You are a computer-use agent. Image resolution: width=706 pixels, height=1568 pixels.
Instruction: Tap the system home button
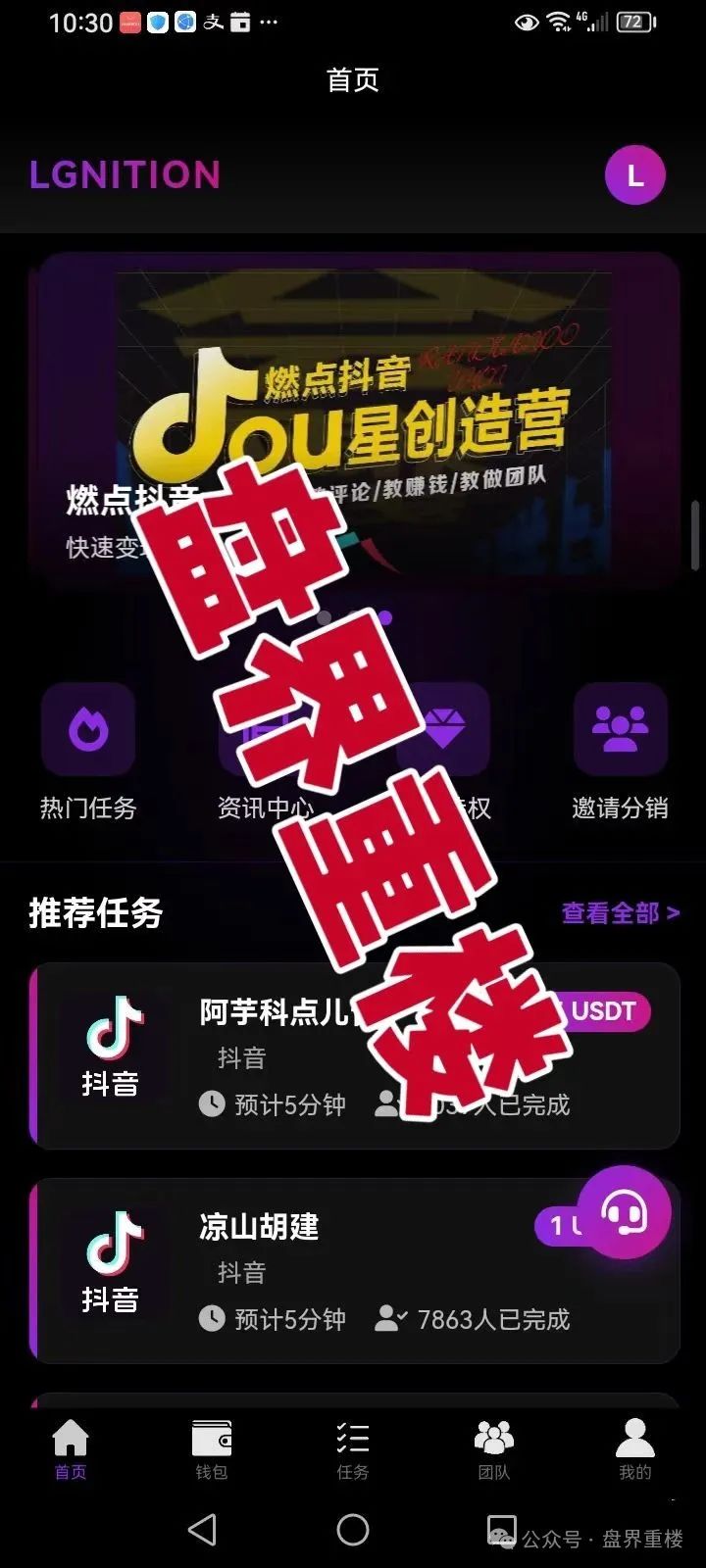click(353, 1530)
